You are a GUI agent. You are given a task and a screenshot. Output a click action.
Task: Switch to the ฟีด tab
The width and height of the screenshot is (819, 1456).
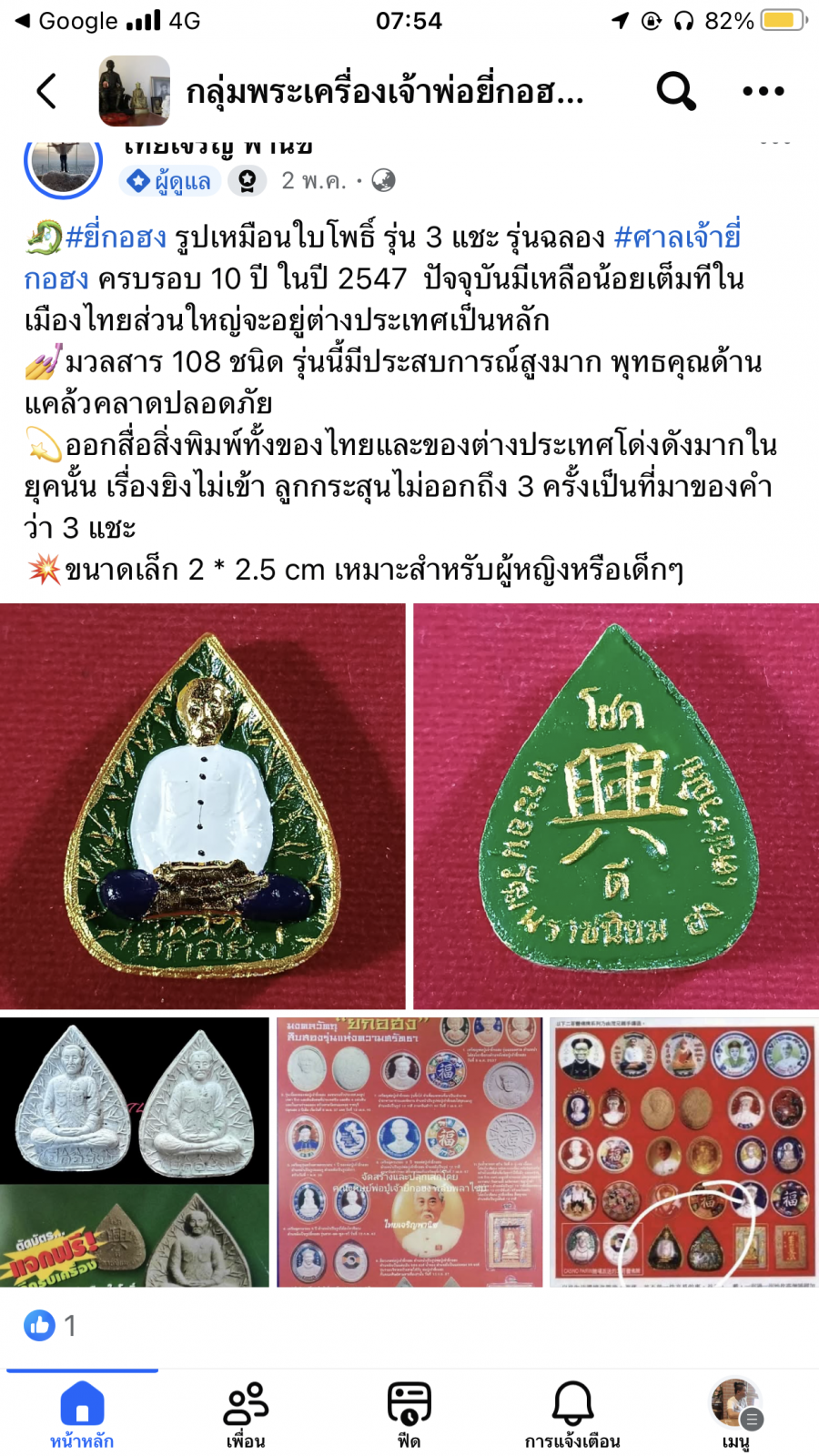tap(409, 1414)
